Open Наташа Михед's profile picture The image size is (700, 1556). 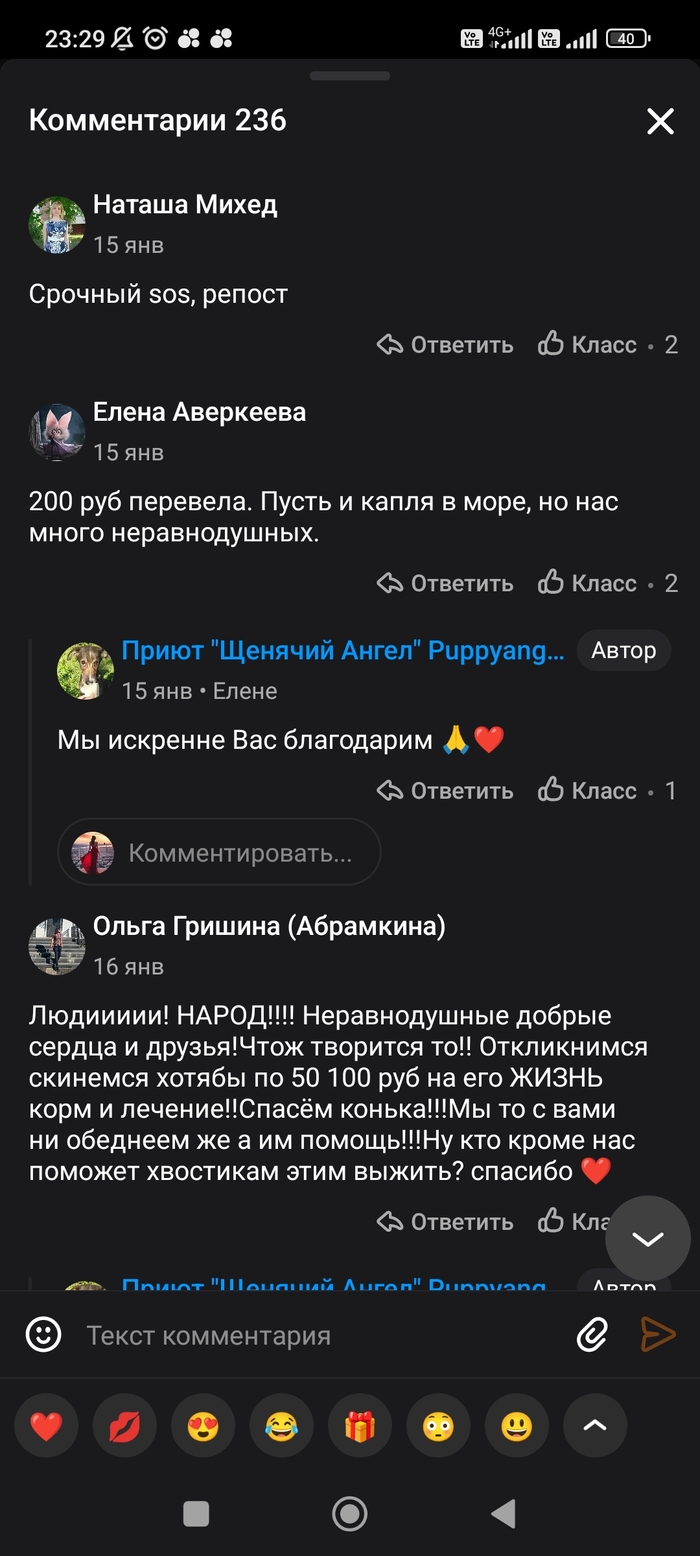point(57,224)
